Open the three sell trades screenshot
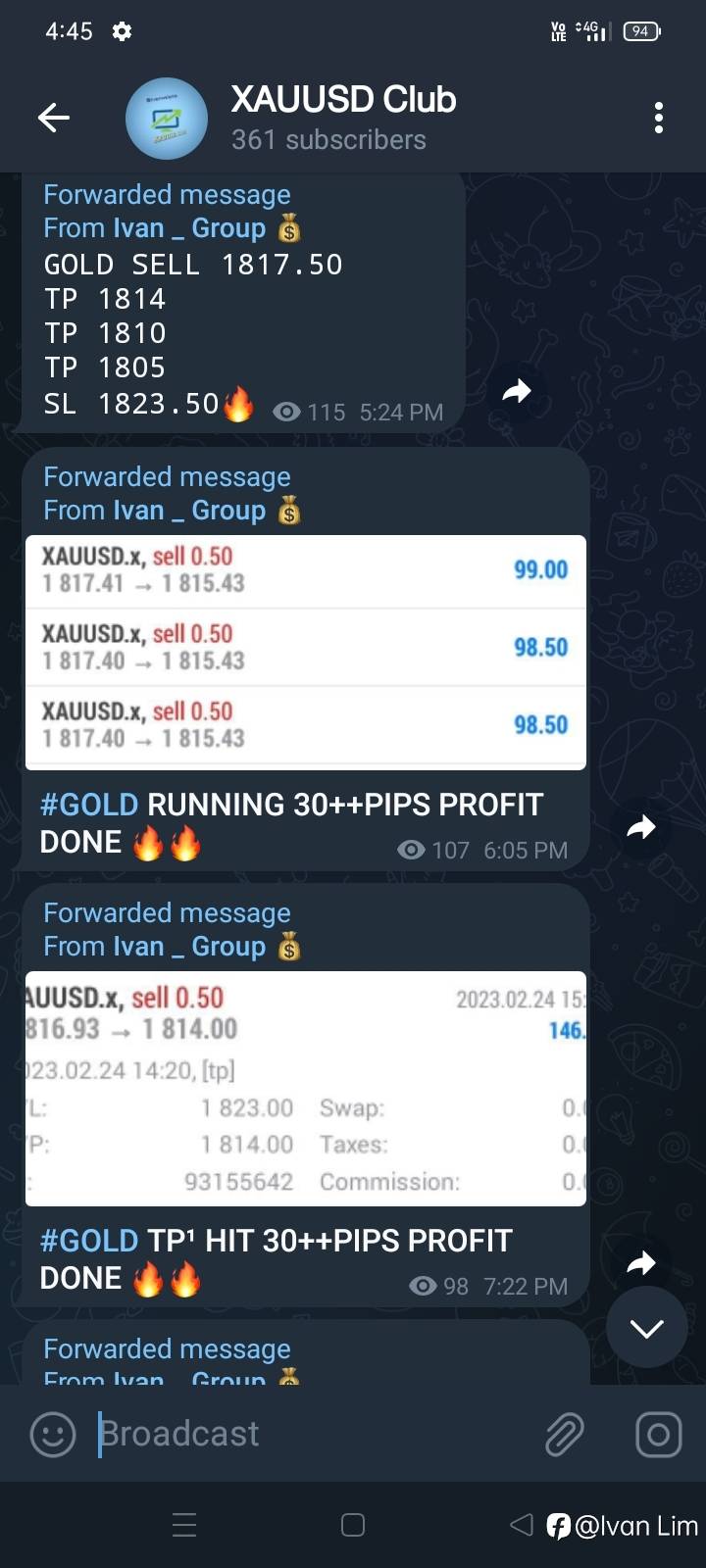The height and width of the screenshot is (1568, 706). [306, 652]
